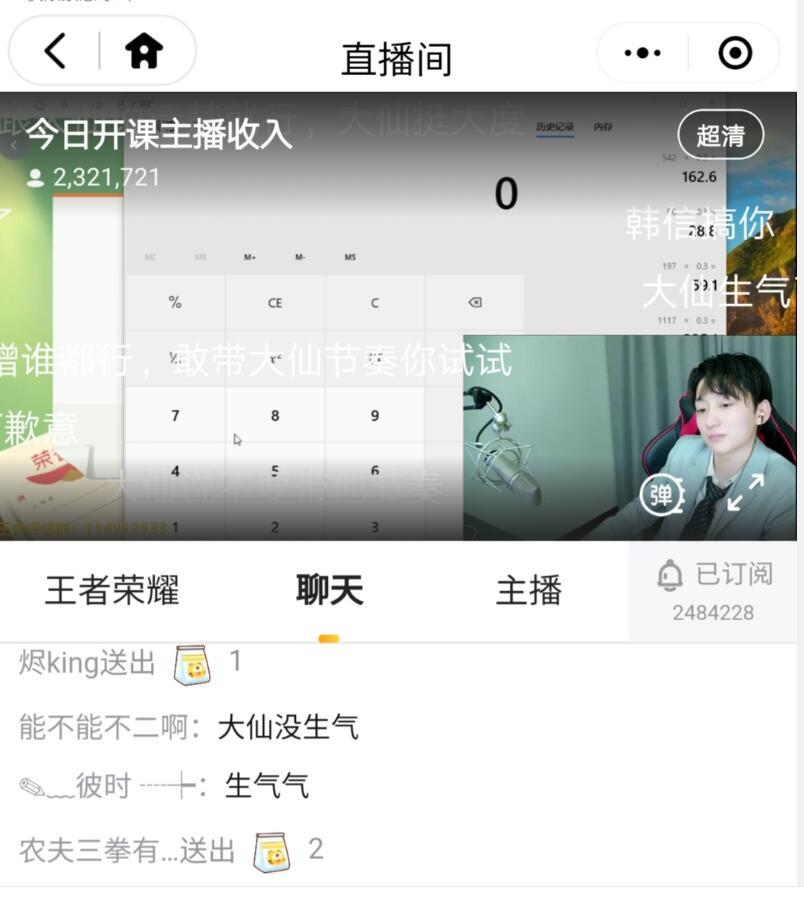Open the 主播 tab
This screenshot has height=899, width=804.
tap(529, 590)
